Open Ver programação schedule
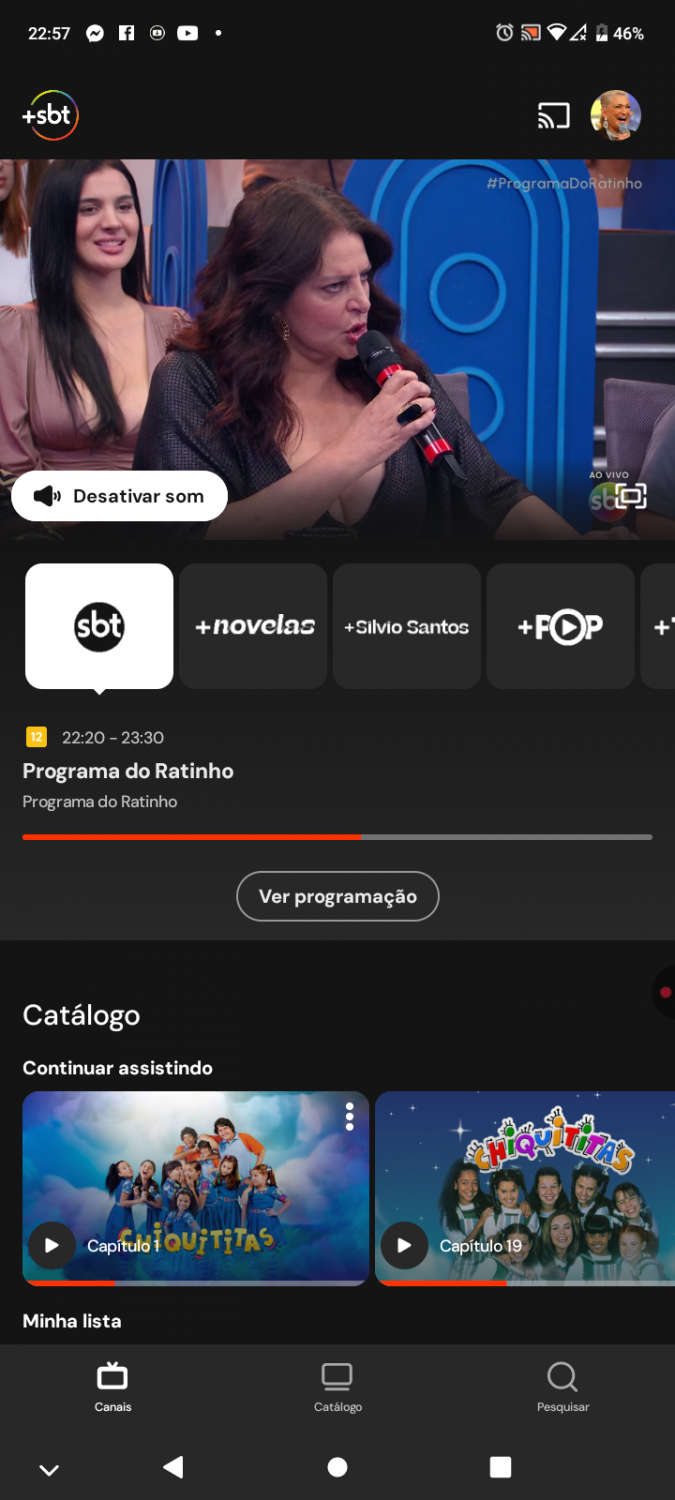Viewport: 675px width, 1500px height. click(x=338, y=896)
